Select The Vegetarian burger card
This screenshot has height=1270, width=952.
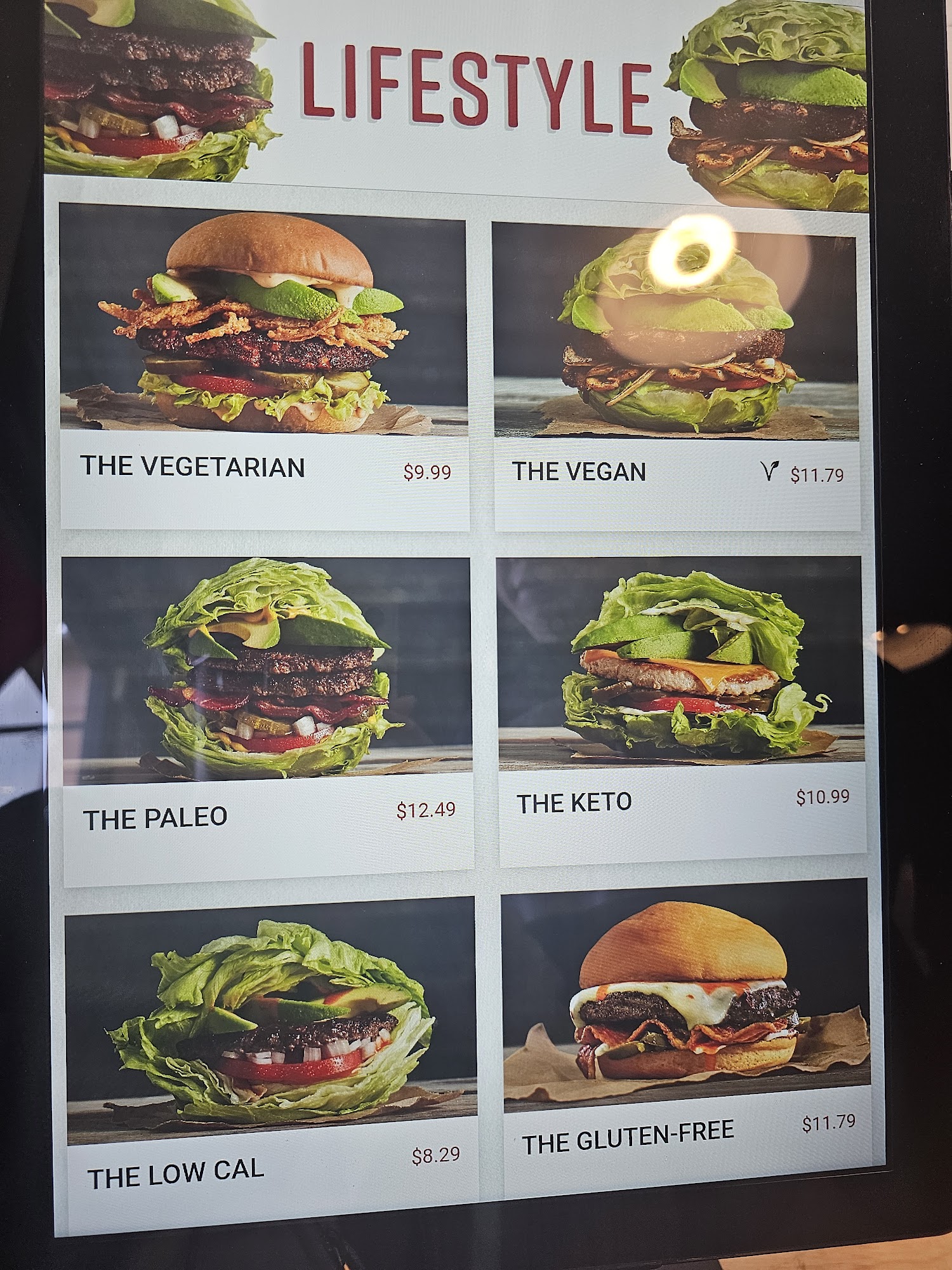click(x=263, y=365)
